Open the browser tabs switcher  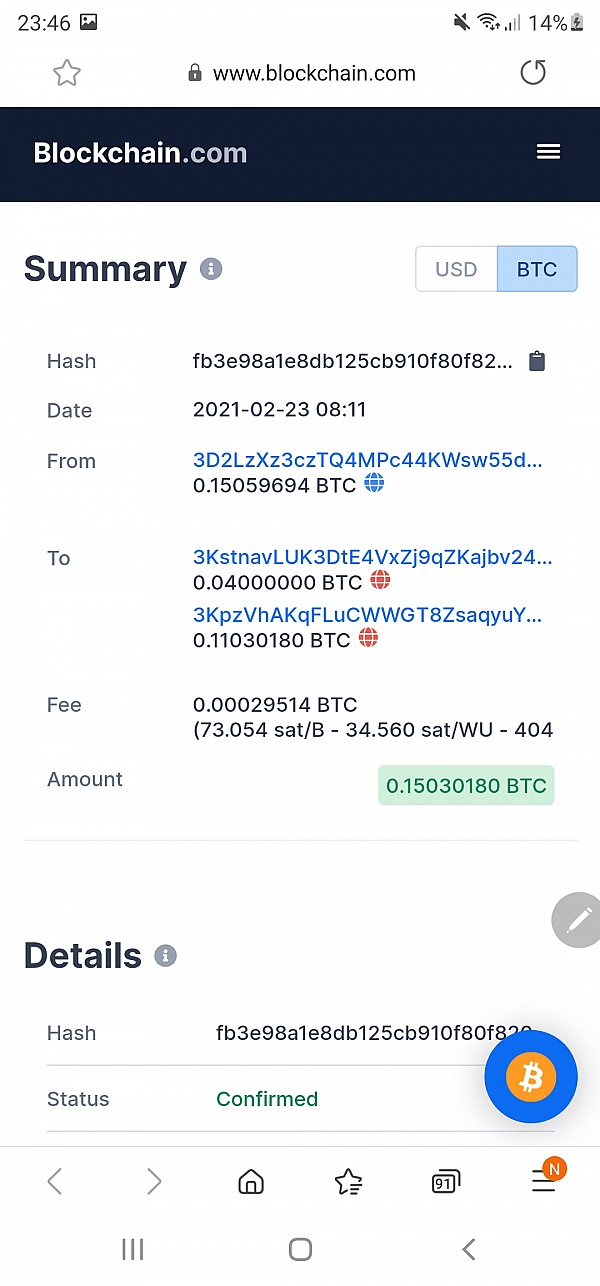pos(445,1182)
